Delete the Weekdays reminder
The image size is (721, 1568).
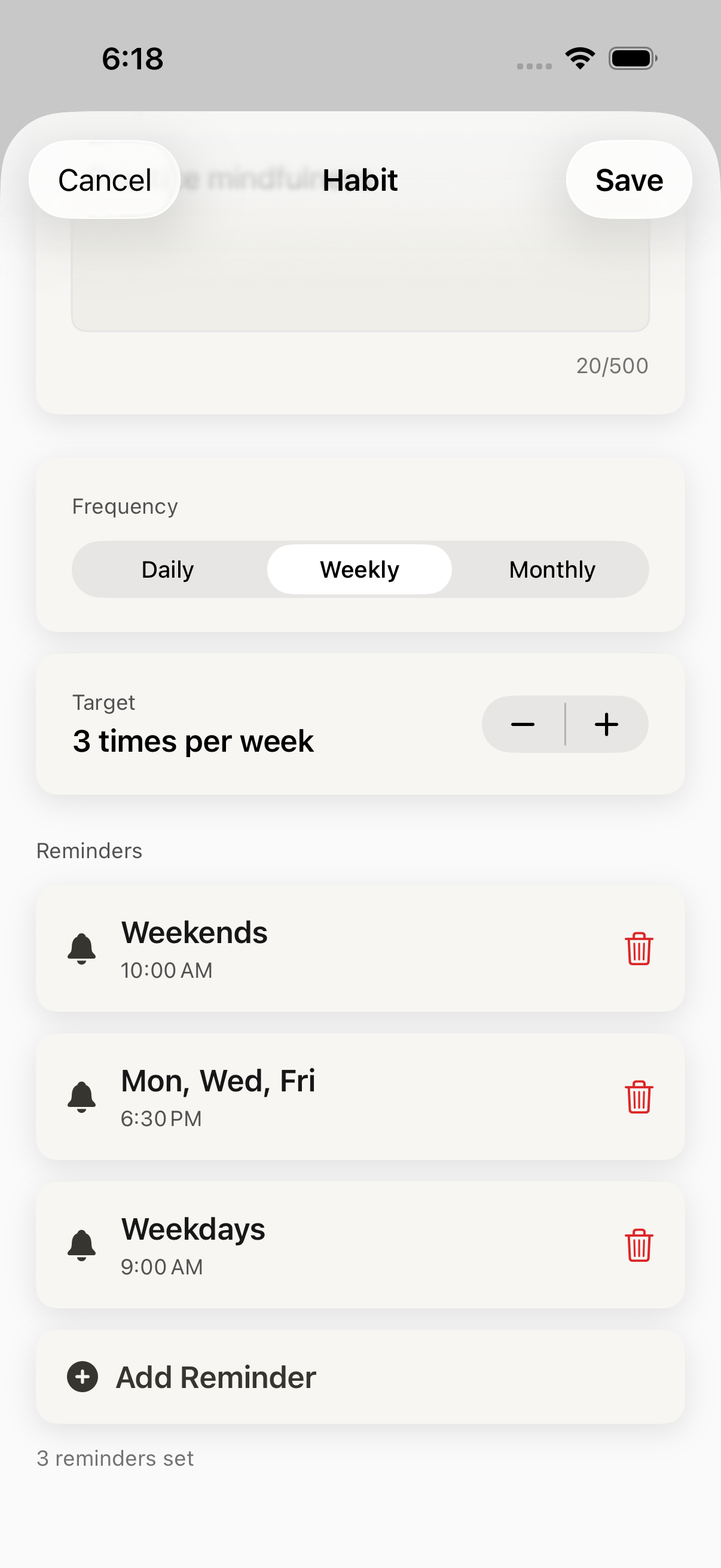coord(639,1246)
